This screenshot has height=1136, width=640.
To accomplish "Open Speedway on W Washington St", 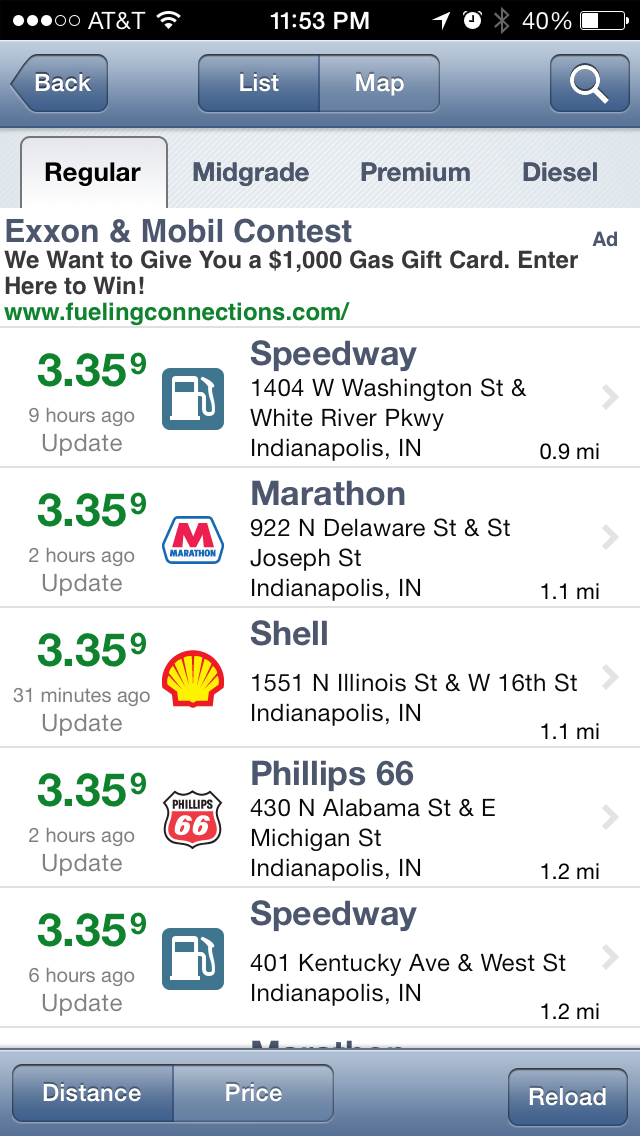I will coord(320,398).
